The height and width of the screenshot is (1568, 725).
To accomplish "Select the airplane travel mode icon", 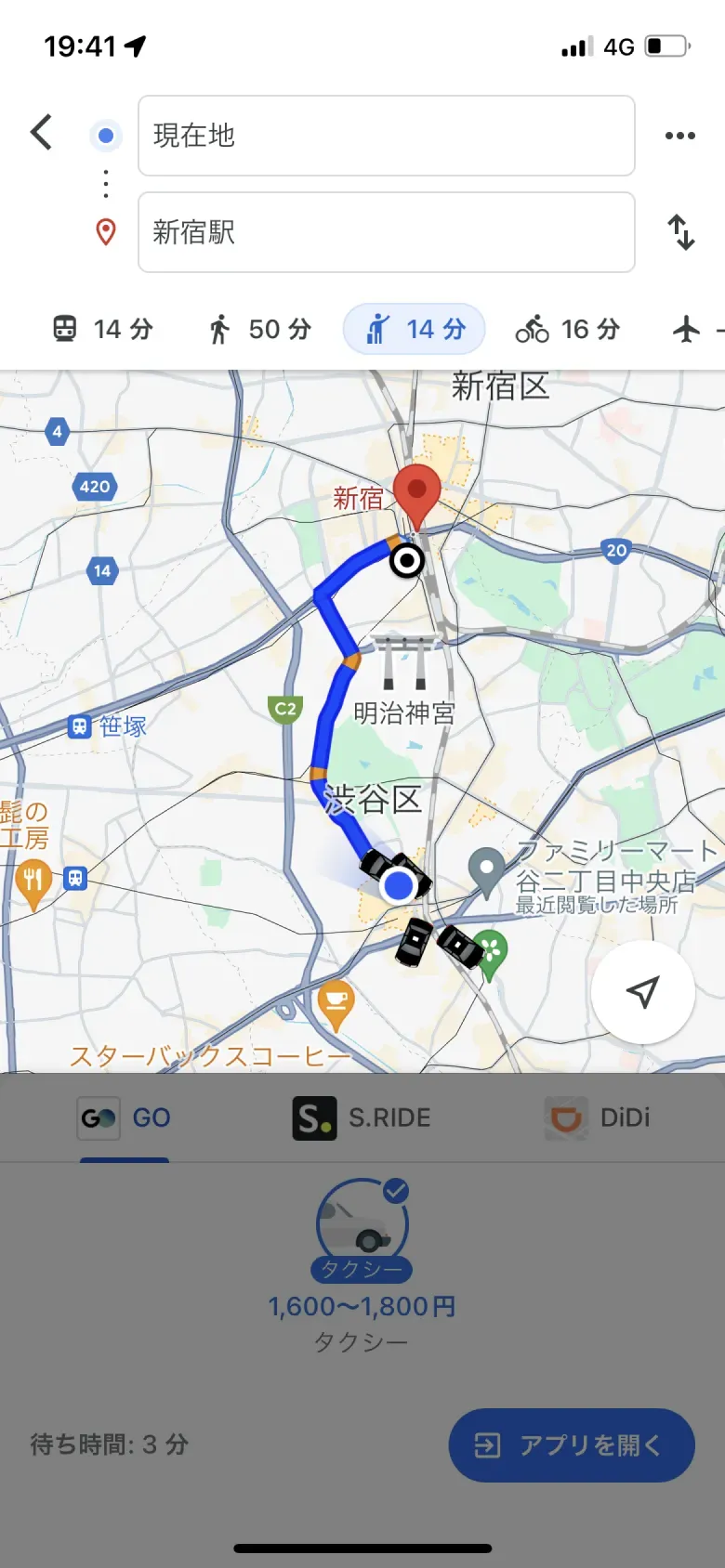I will point(688,329).
